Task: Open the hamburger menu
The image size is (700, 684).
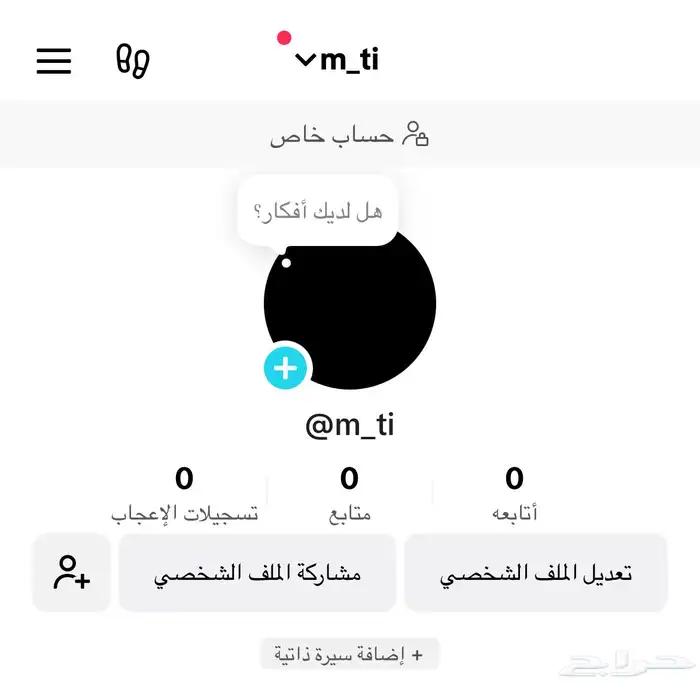Action: [x=54, y=60]
